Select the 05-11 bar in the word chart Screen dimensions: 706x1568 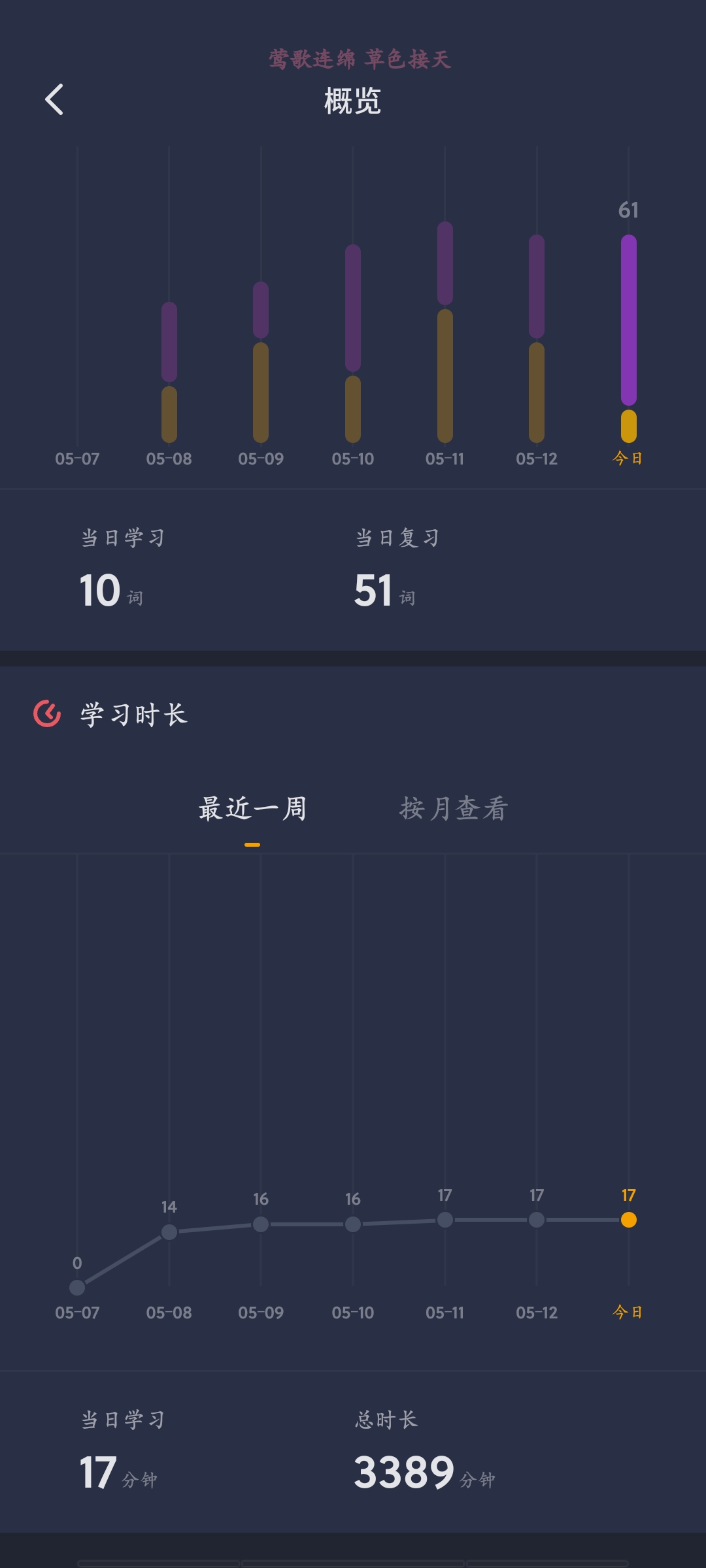445,332
